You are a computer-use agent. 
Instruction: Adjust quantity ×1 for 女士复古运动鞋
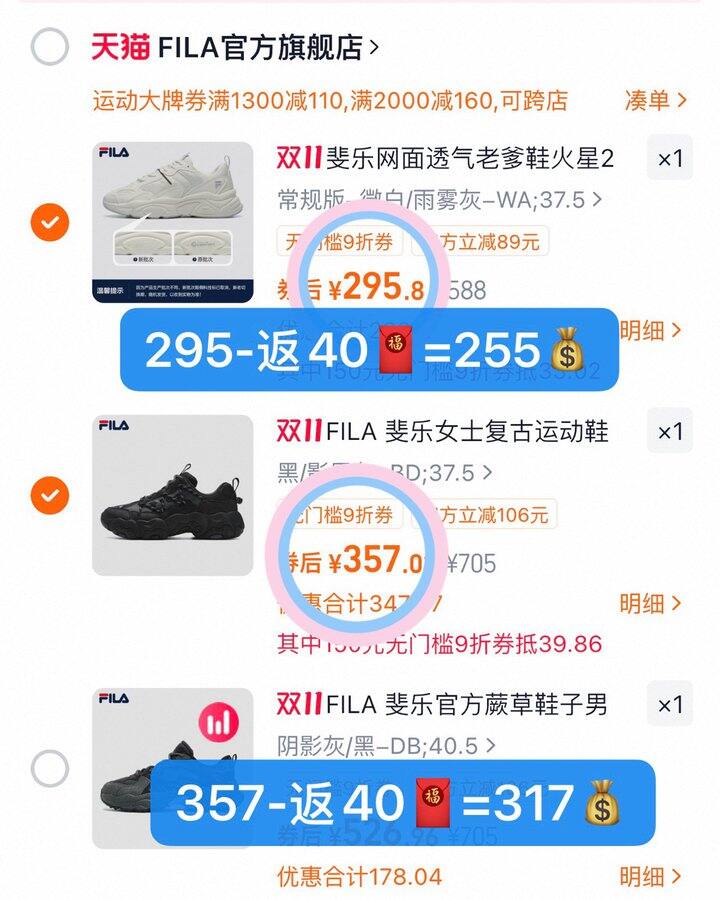[669, 432]
